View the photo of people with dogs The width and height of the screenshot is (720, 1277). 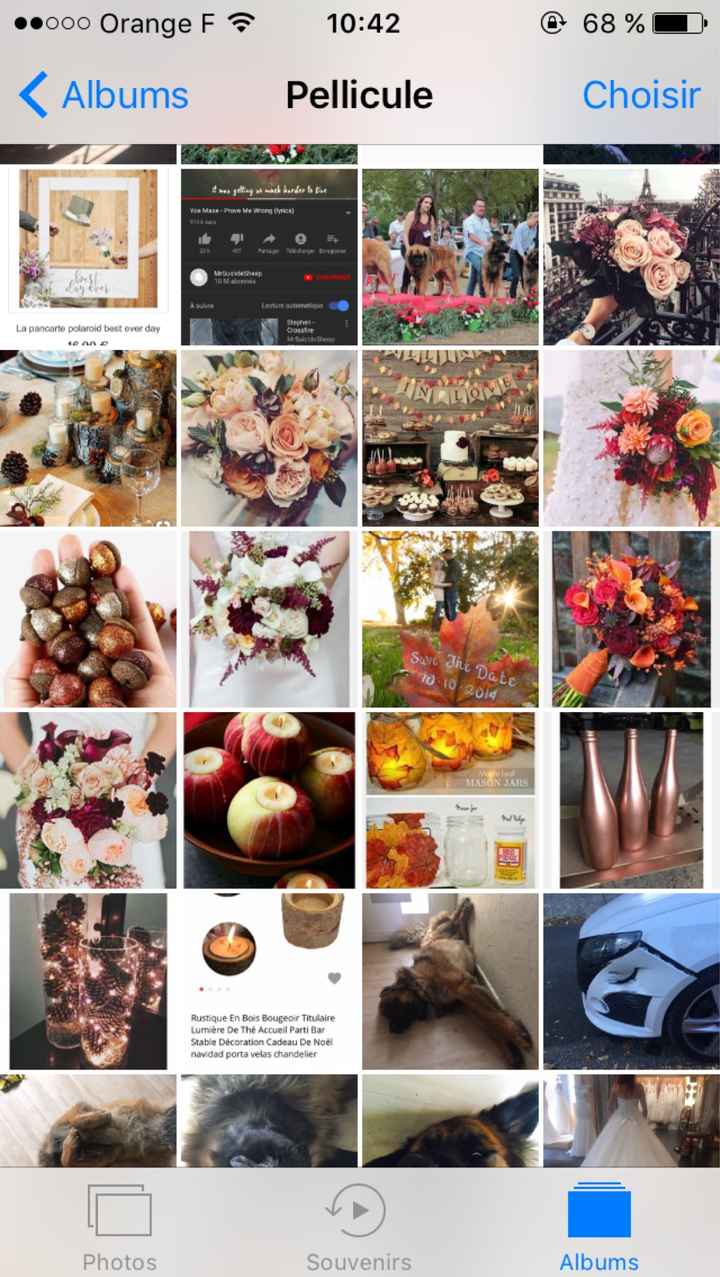[450, 256]
